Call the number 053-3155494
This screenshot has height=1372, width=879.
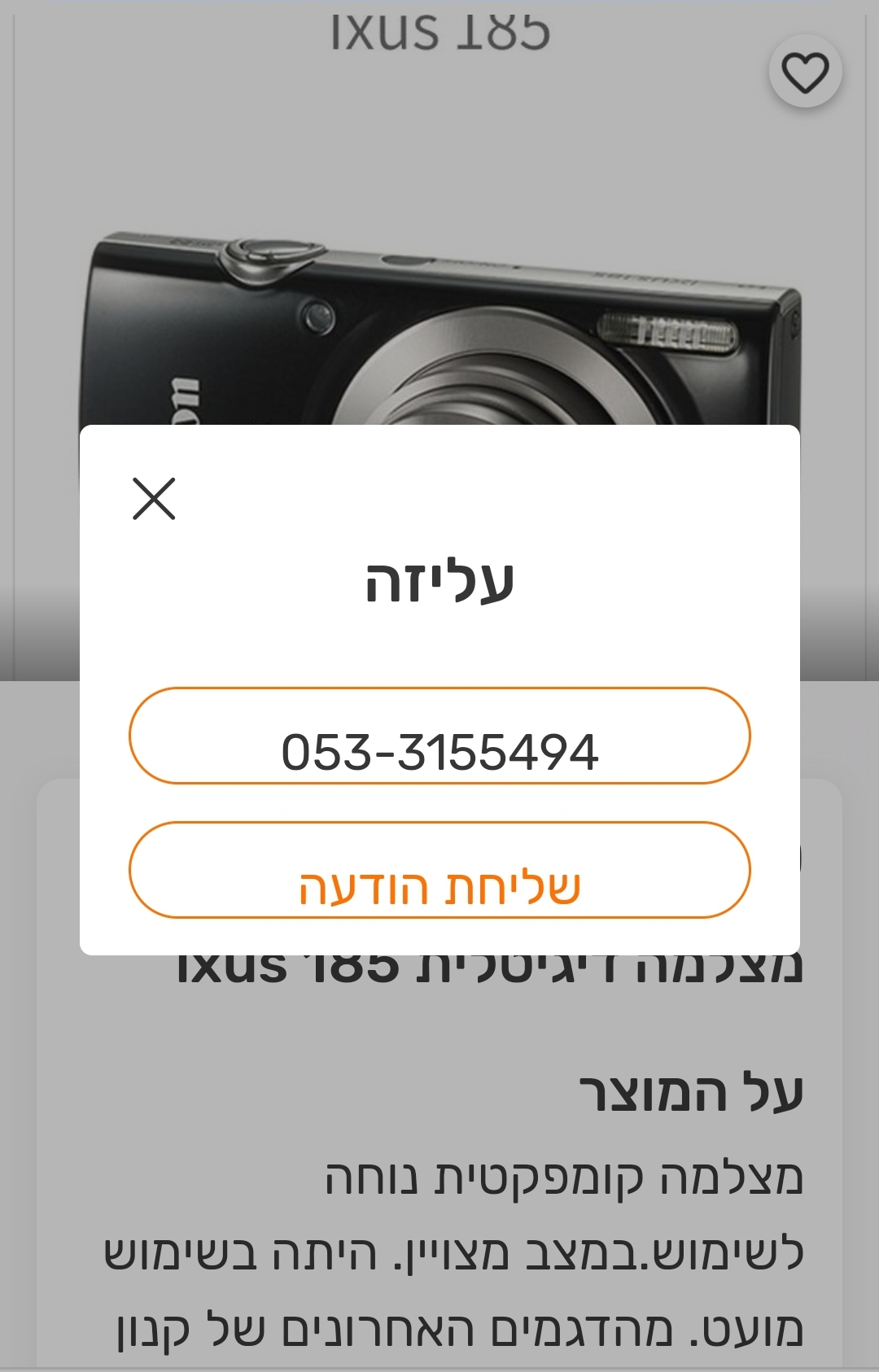[x=439, y=736]
